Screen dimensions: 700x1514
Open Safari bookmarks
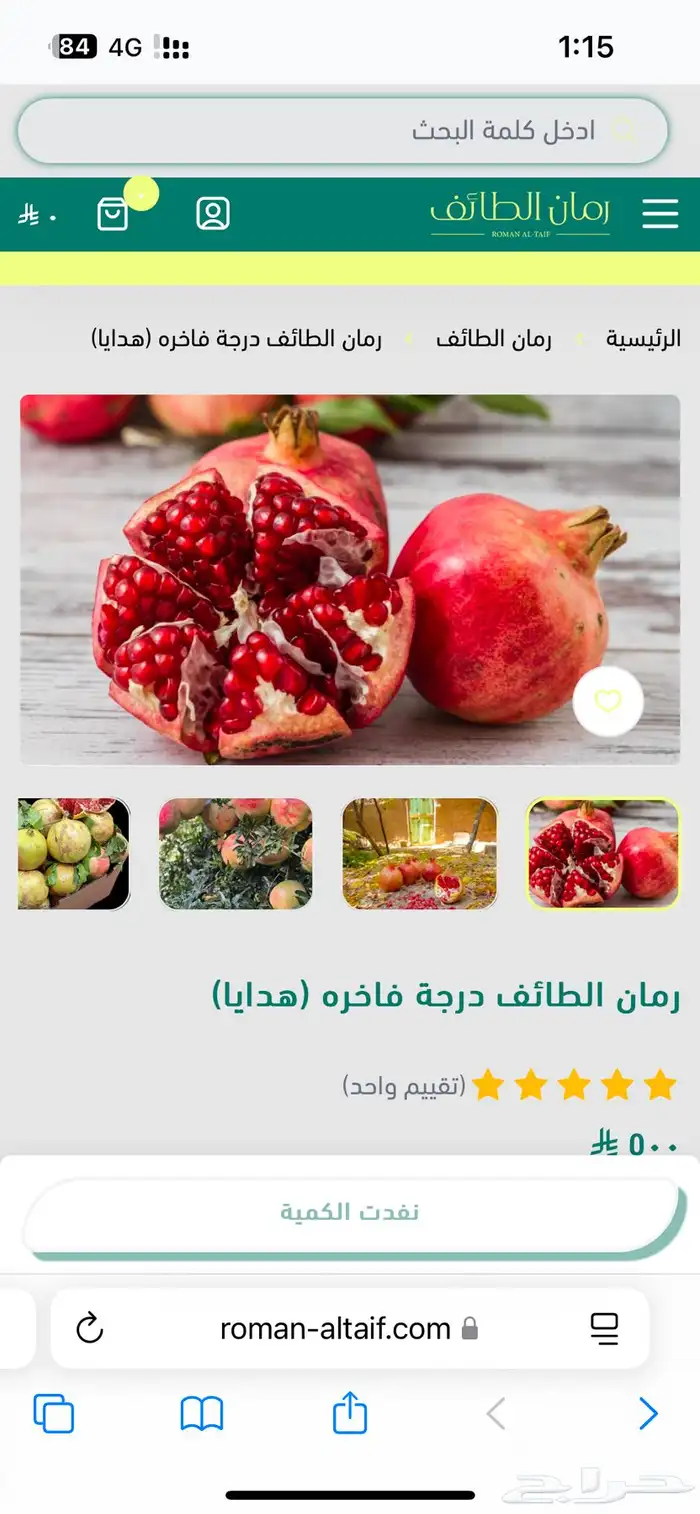(201, 1414)
